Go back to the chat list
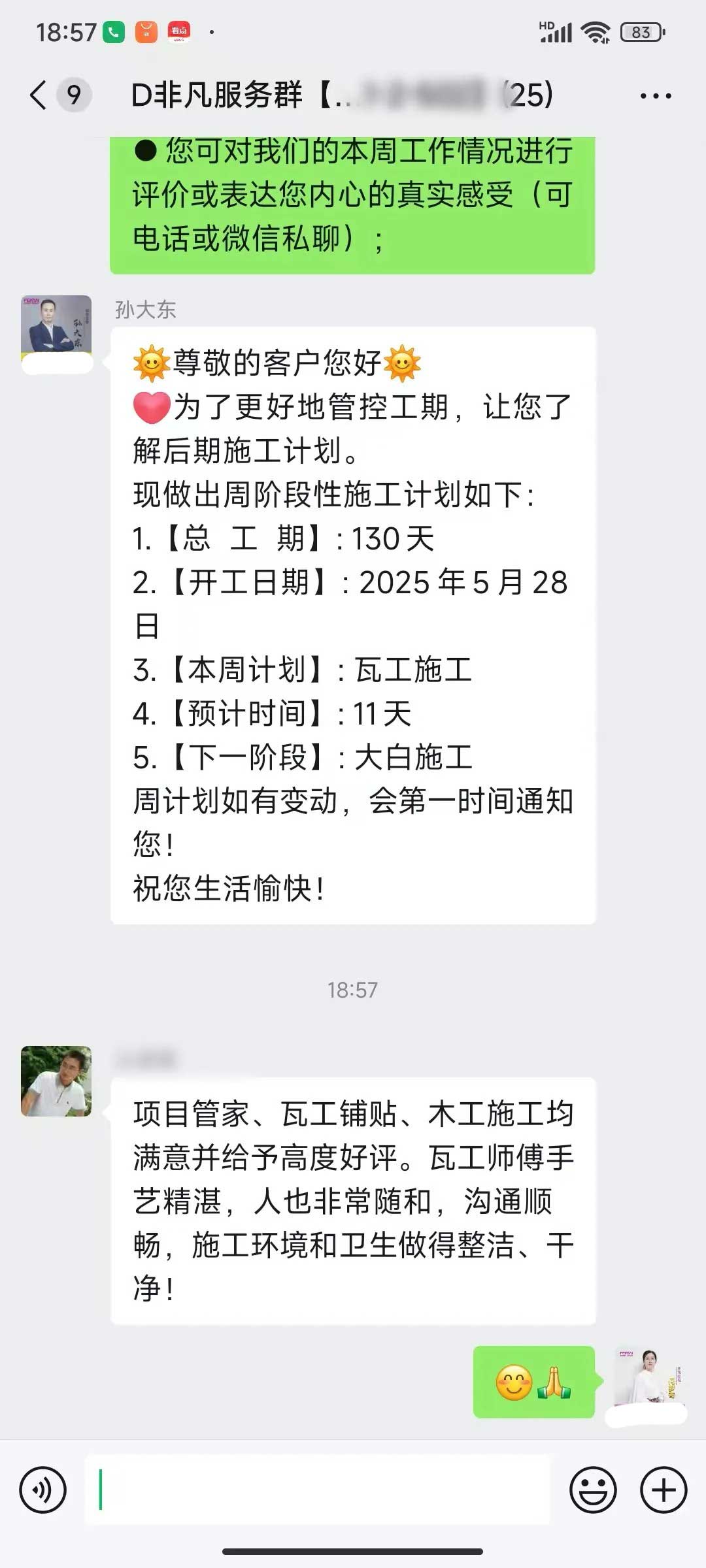The image size is (706, 1568). coord(39,95)
